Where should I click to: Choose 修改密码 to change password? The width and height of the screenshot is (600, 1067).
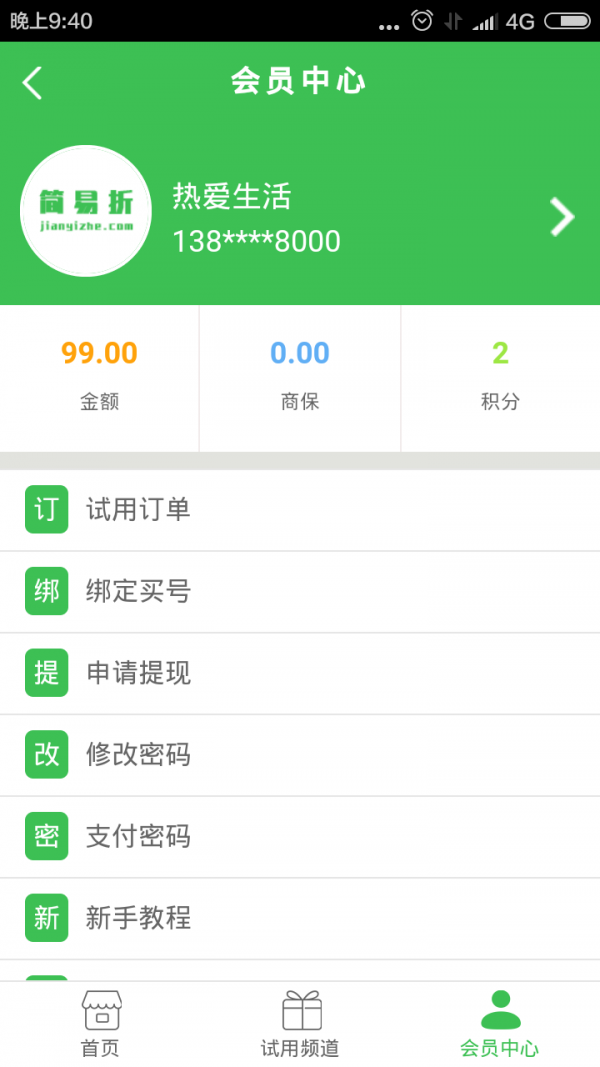(300, 755)
